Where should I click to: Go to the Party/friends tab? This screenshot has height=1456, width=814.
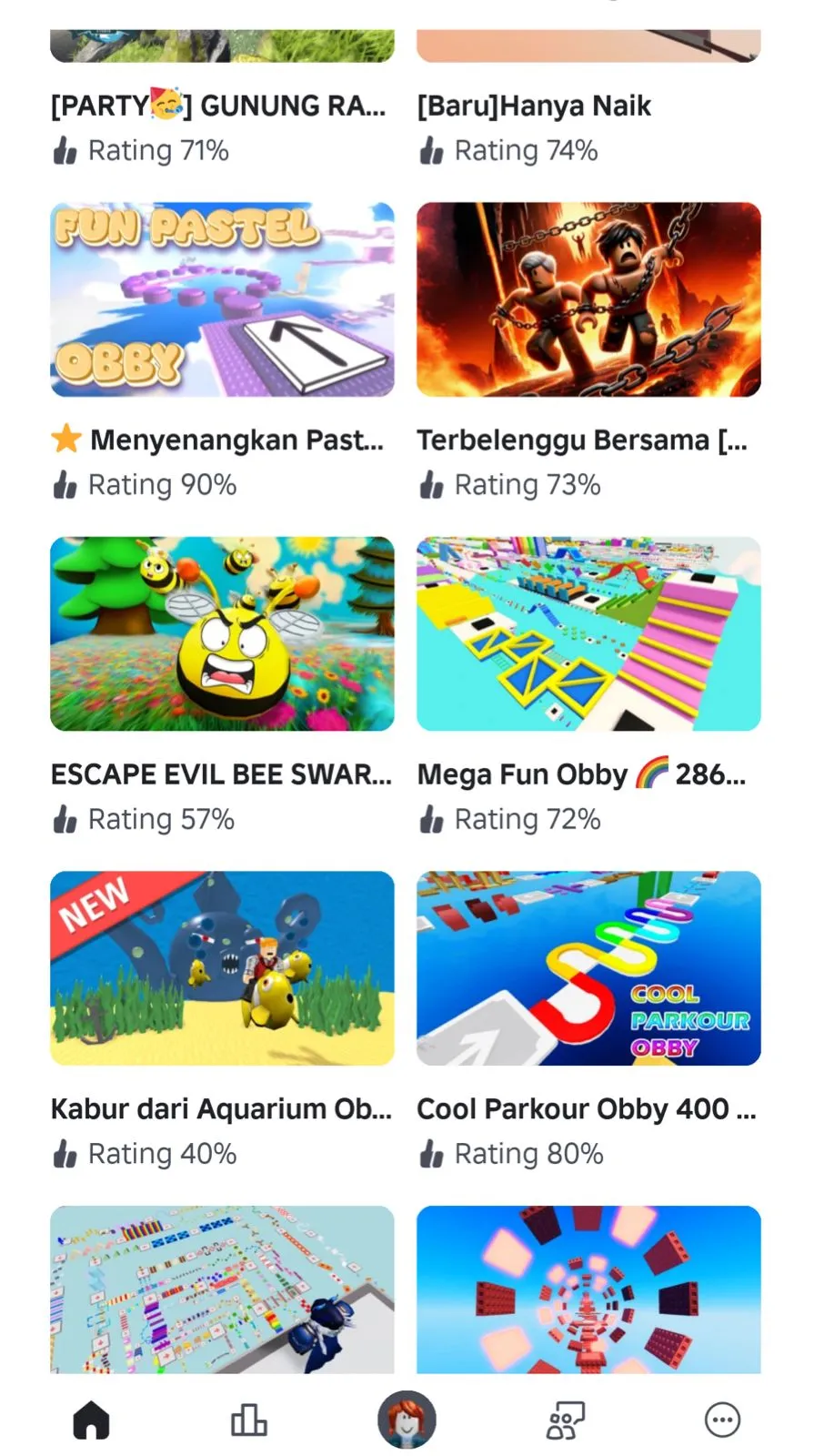point(565,1420)
